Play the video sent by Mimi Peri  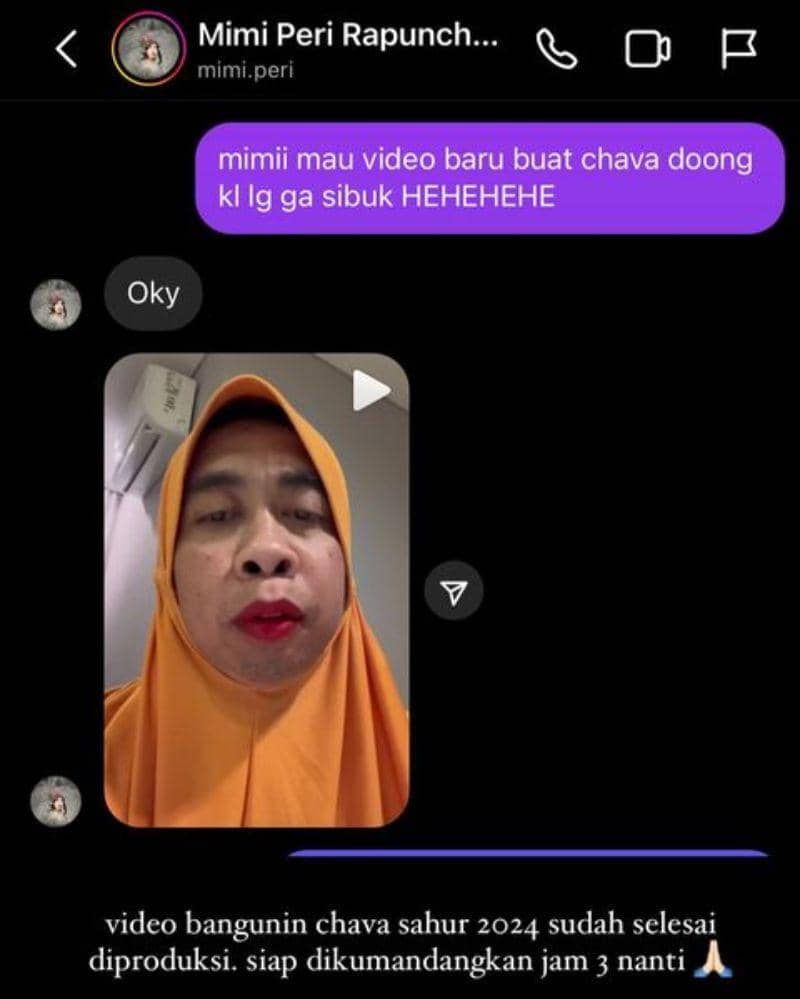(x=370, y=391)
